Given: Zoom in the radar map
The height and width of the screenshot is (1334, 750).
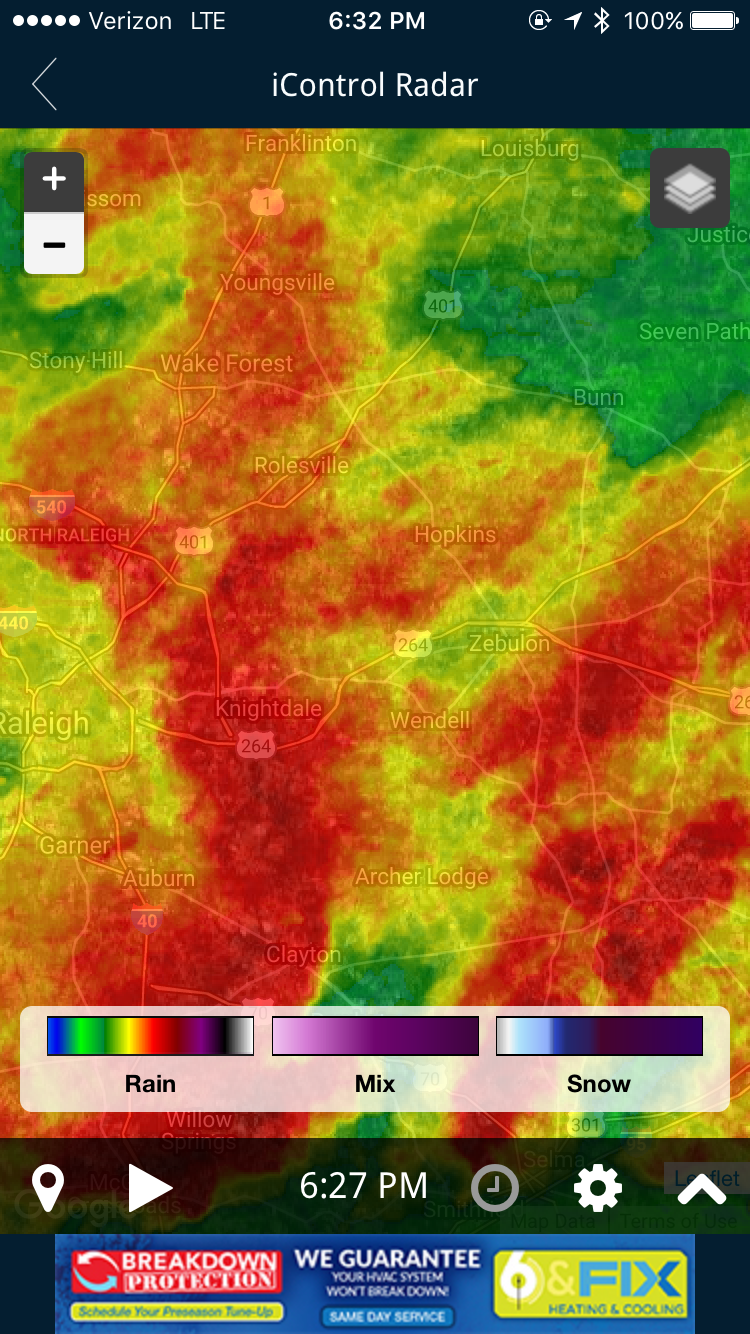Looking at the screenshot, I should (x=54, y=181).
